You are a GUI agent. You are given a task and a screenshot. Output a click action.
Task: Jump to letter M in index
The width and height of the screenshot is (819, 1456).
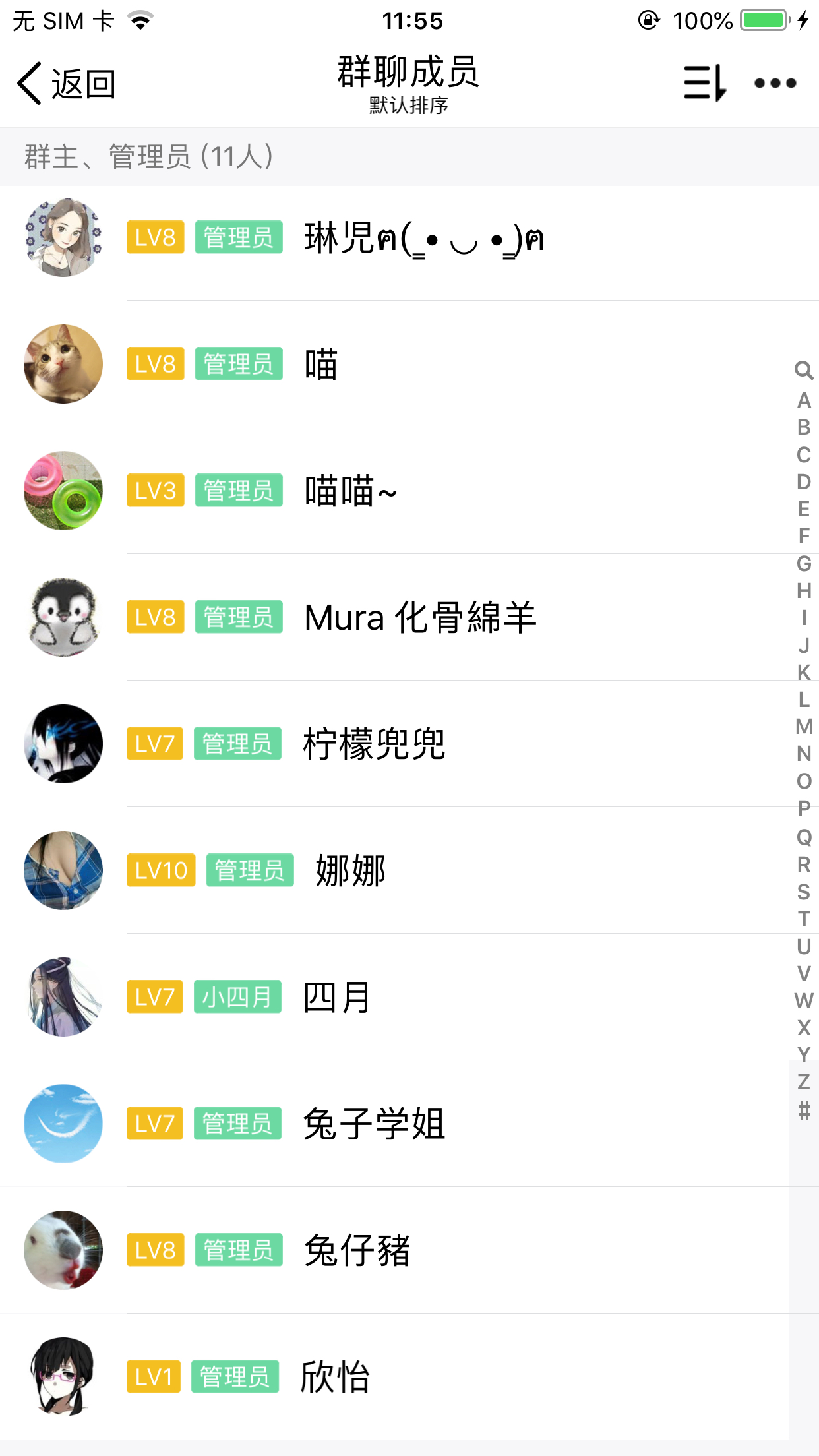pyautogui.click(x=803, y=727)
